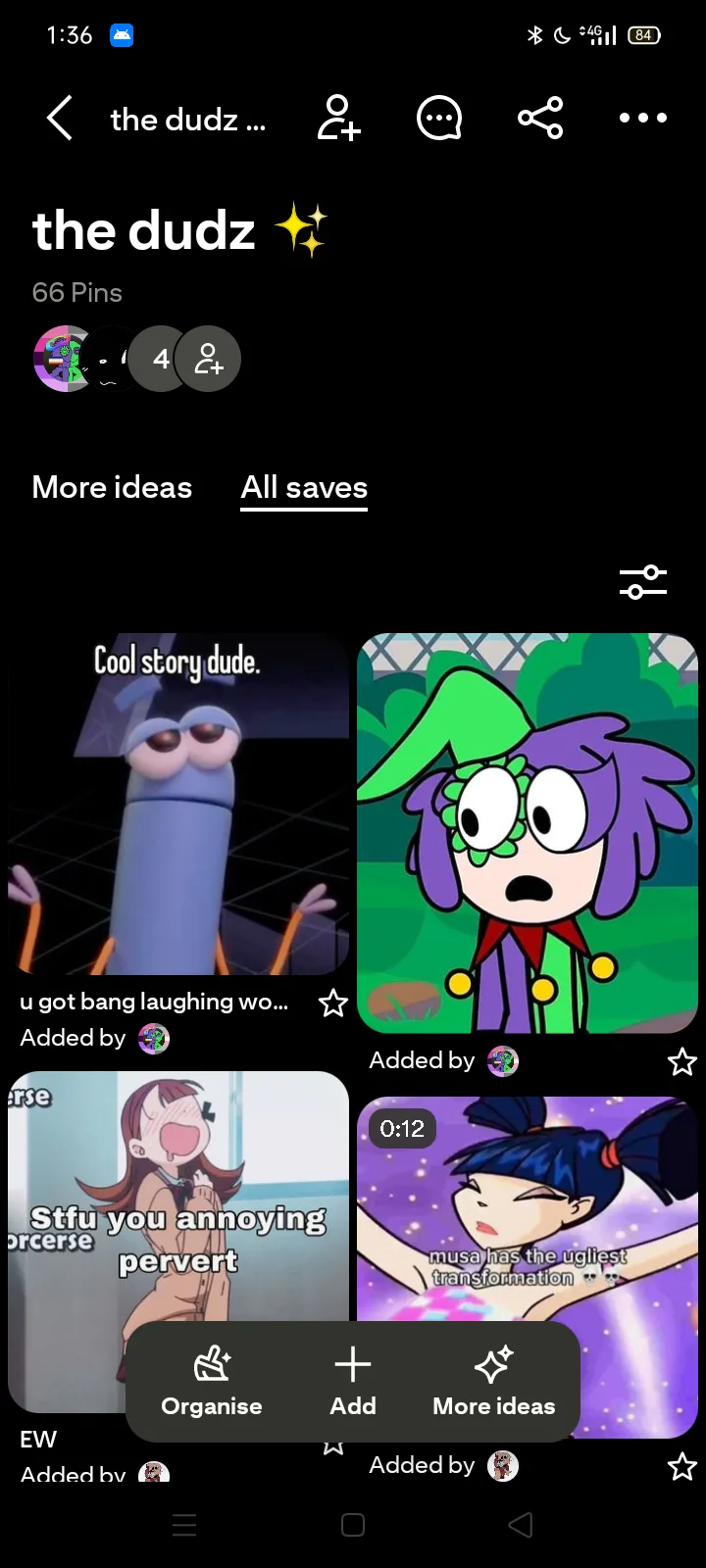Open the filter and sort options
This screenshot has width=706, height=1568.
[x=643, y=582]
